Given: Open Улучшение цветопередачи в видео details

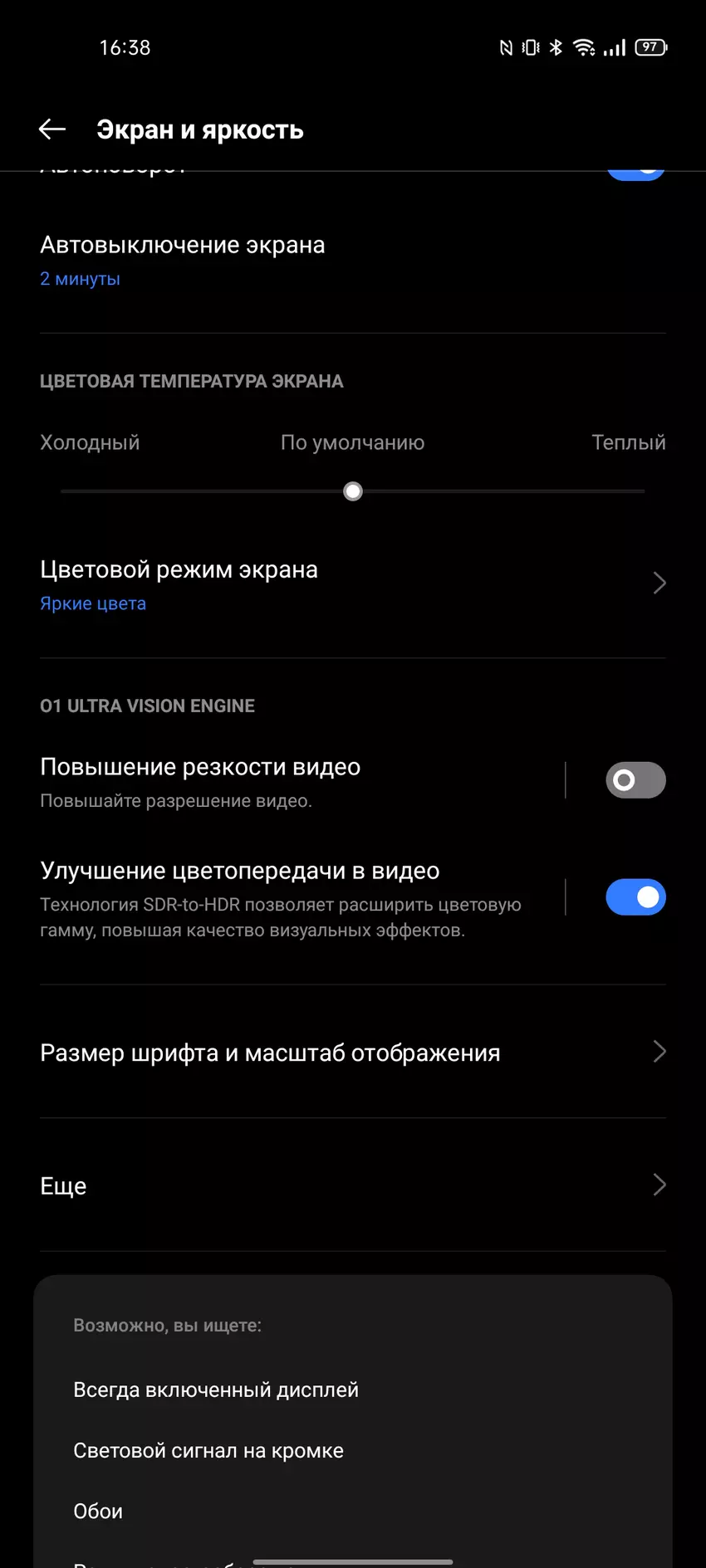Looking at the screenshot, I should point(282,898).
